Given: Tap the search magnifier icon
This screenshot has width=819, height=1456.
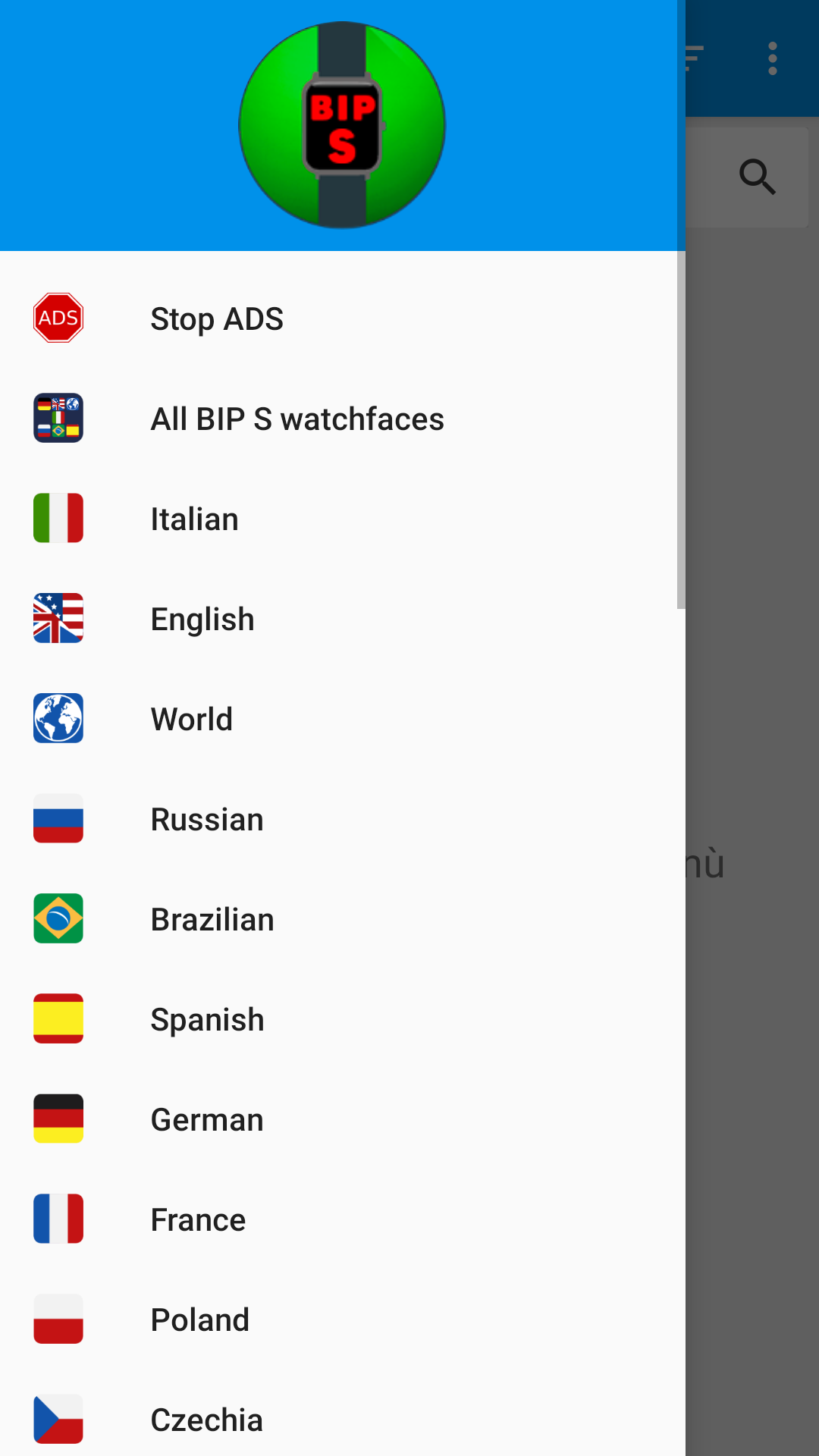Looking at the screenshot, I should [x=757, y=177].
